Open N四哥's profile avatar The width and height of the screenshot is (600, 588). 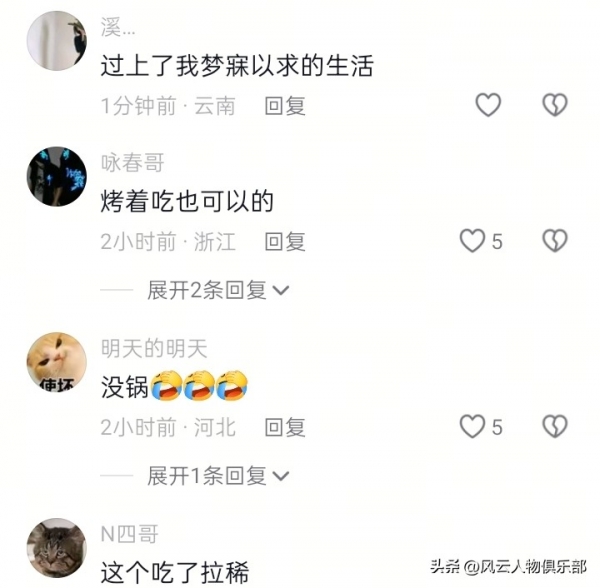point(56,548)
